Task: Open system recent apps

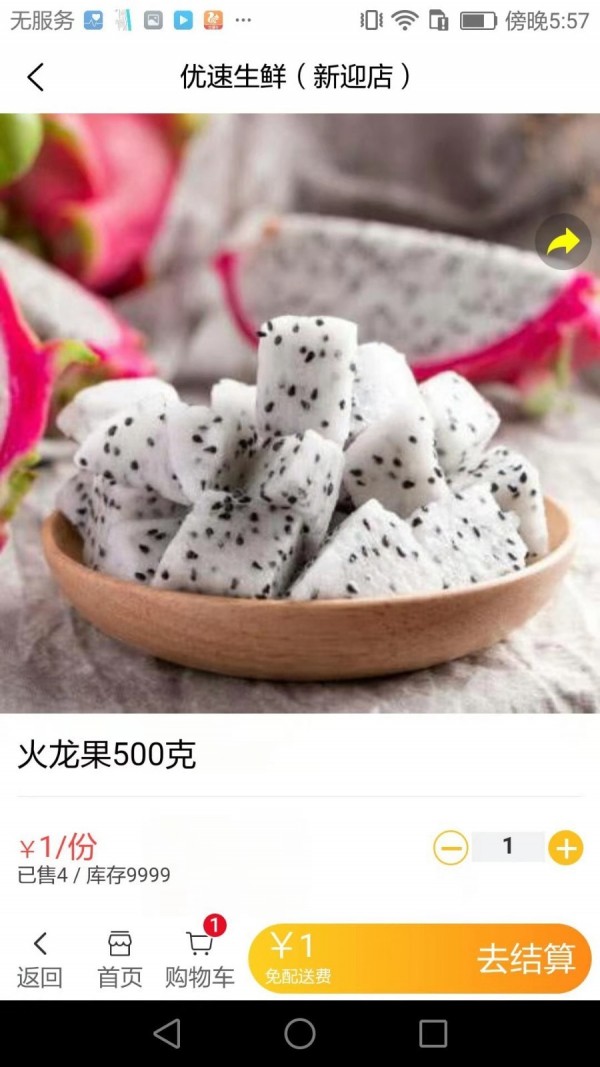Action: click(x=433, y=1034)
